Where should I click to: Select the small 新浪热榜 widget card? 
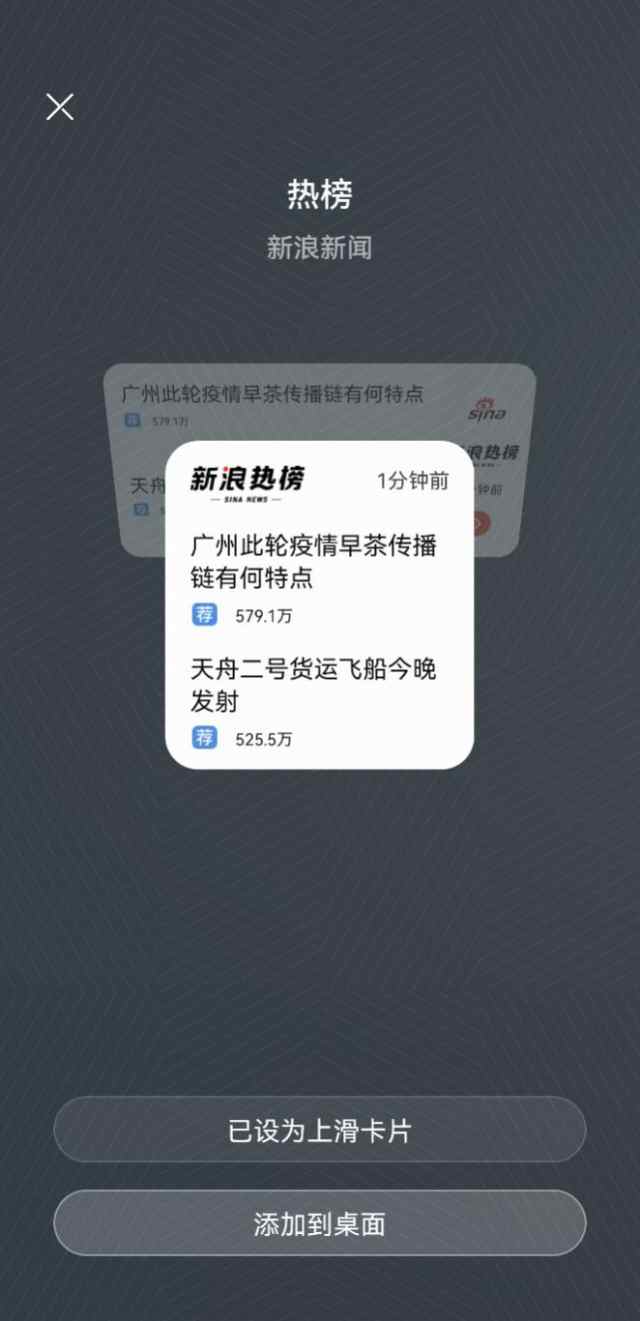(319, 604)
